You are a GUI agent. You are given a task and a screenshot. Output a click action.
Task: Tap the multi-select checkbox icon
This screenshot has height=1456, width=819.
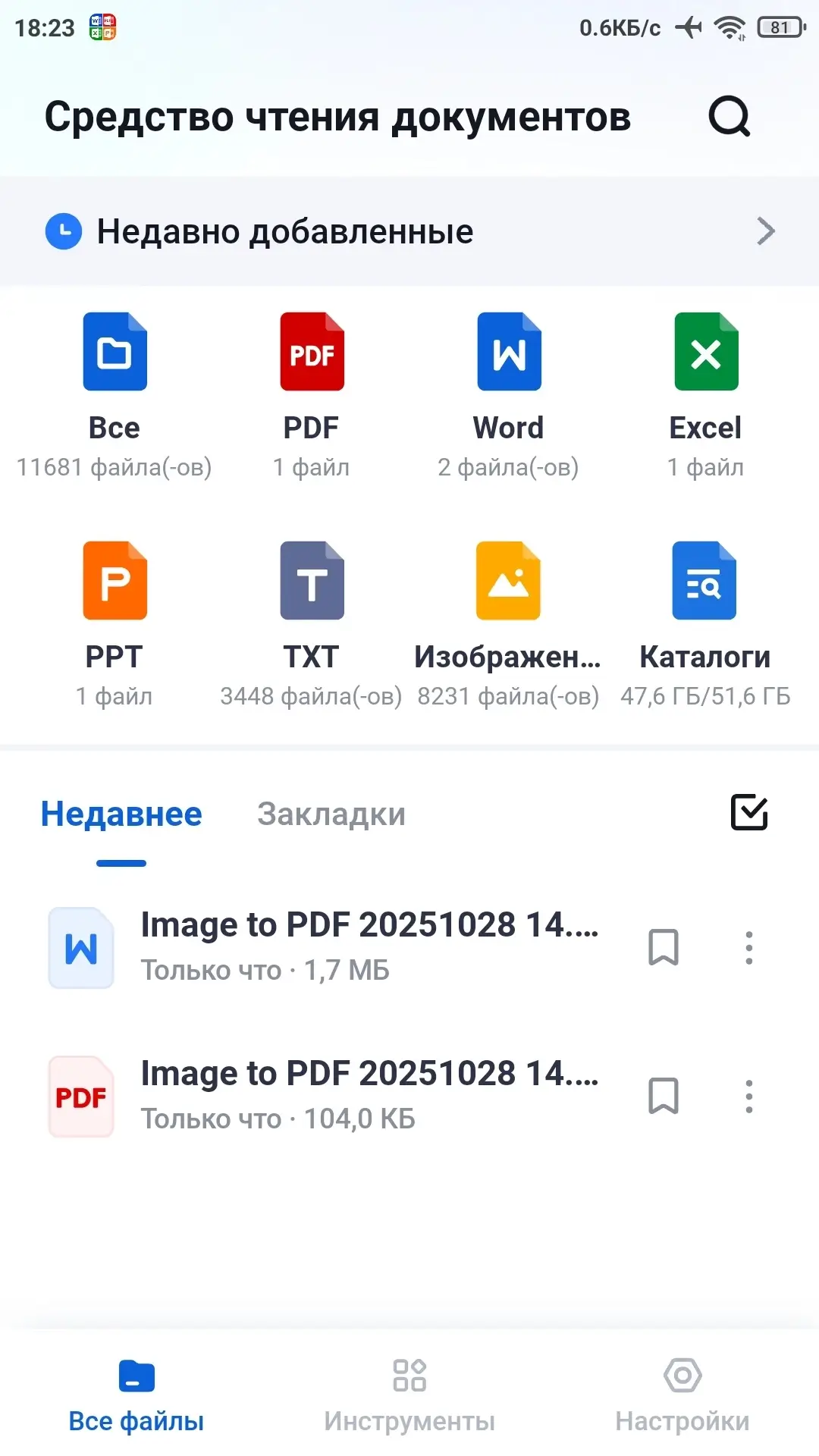(749, 812)
